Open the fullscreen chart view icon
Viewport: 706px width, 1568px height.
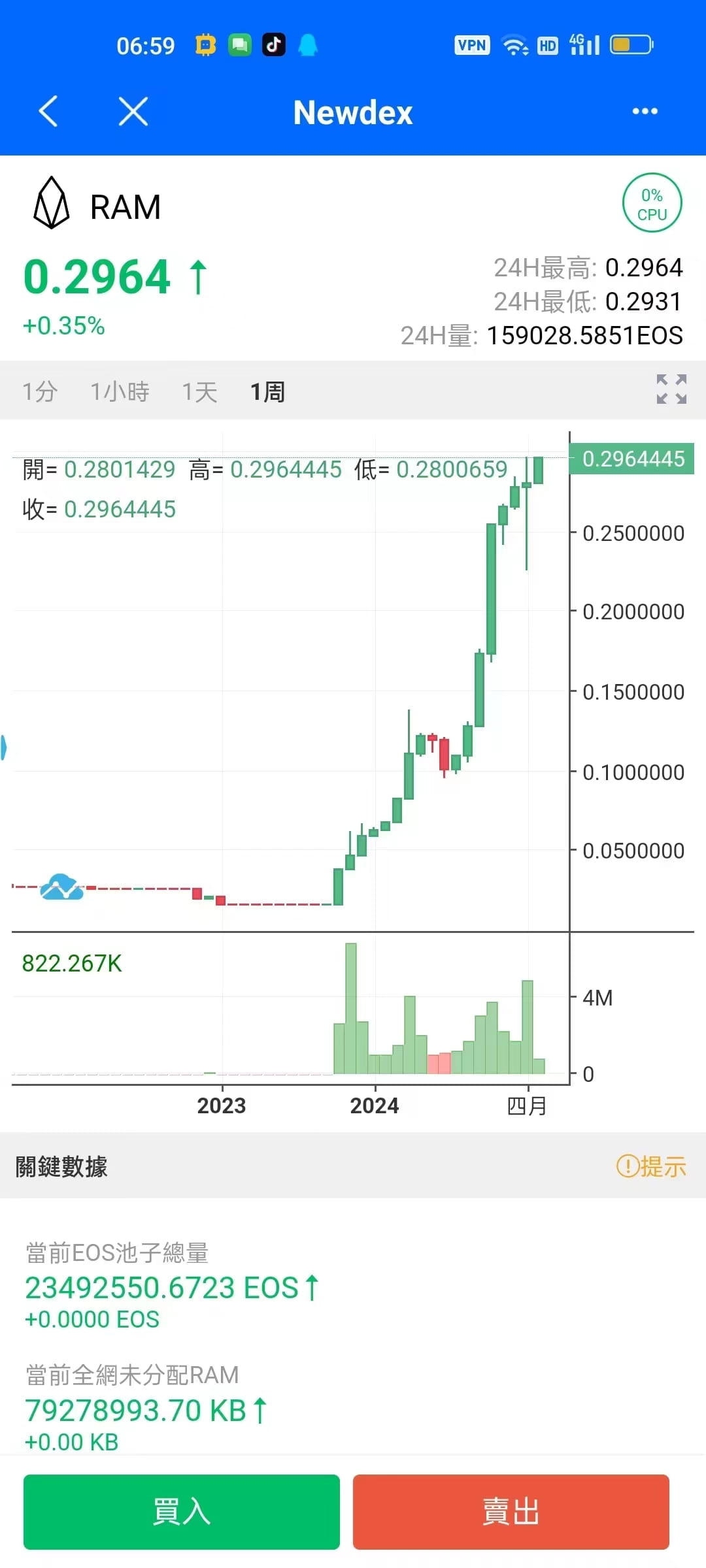(x=671, y=391)
